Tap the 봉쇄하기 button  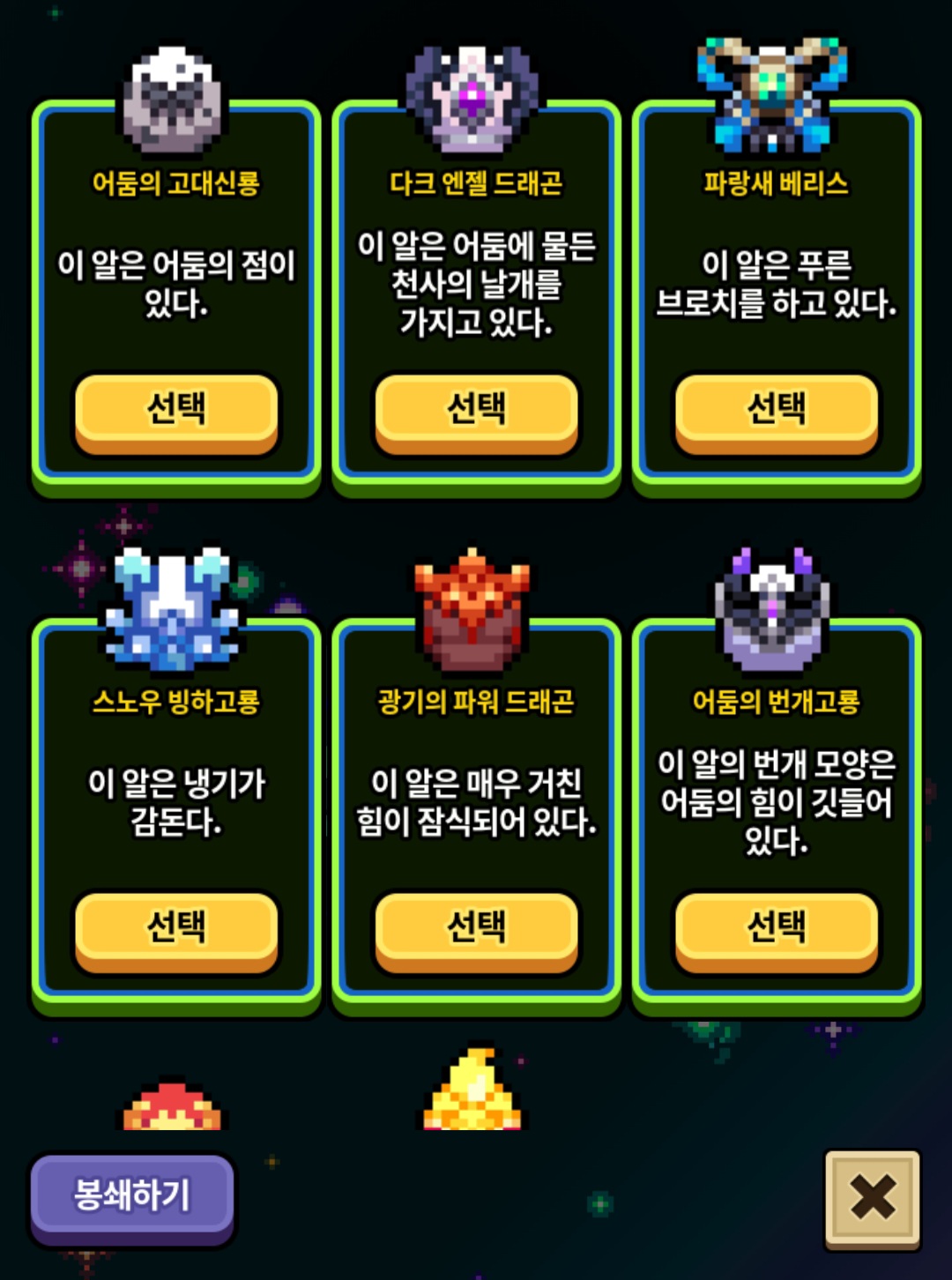(132, 1194)
